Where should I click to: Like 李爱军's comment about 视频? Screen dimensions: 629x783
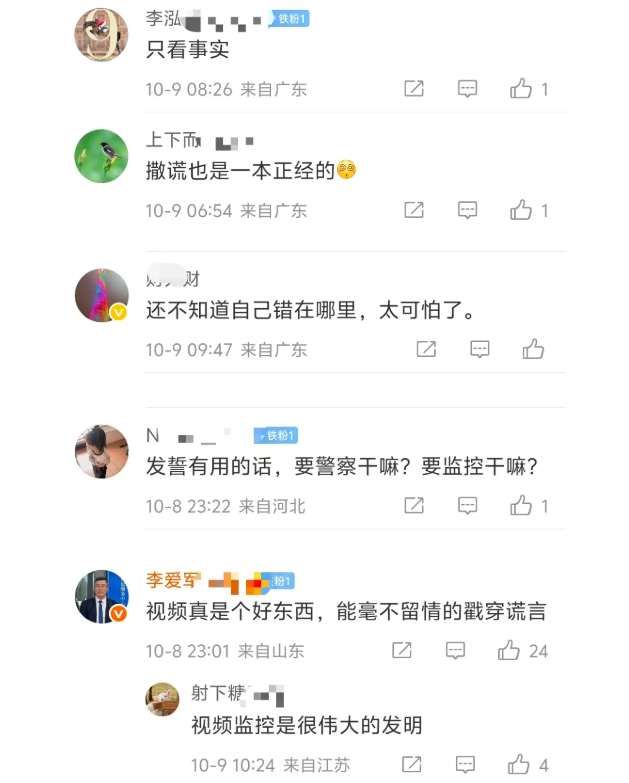click(510, 651)
